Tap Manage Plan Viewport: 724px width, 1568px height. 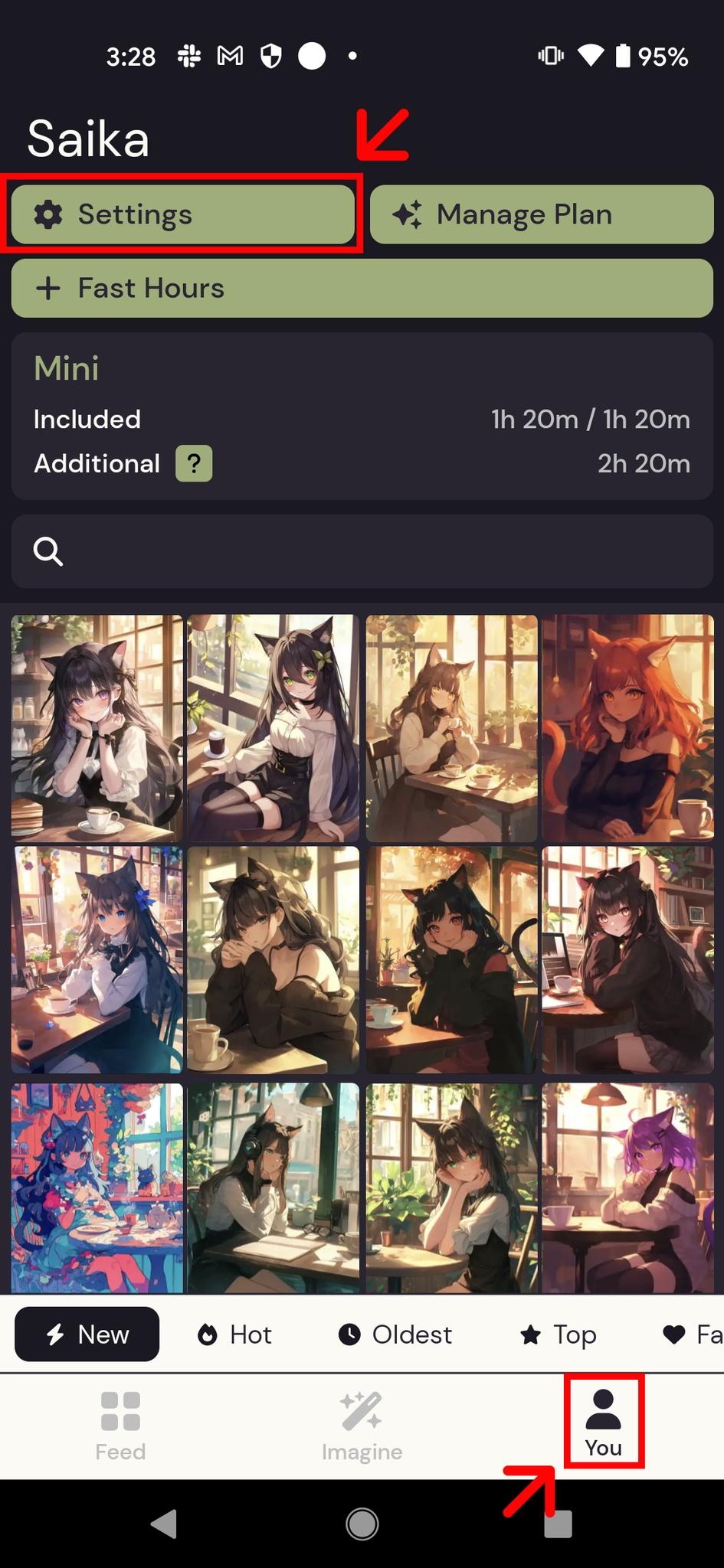click(541, 214)
